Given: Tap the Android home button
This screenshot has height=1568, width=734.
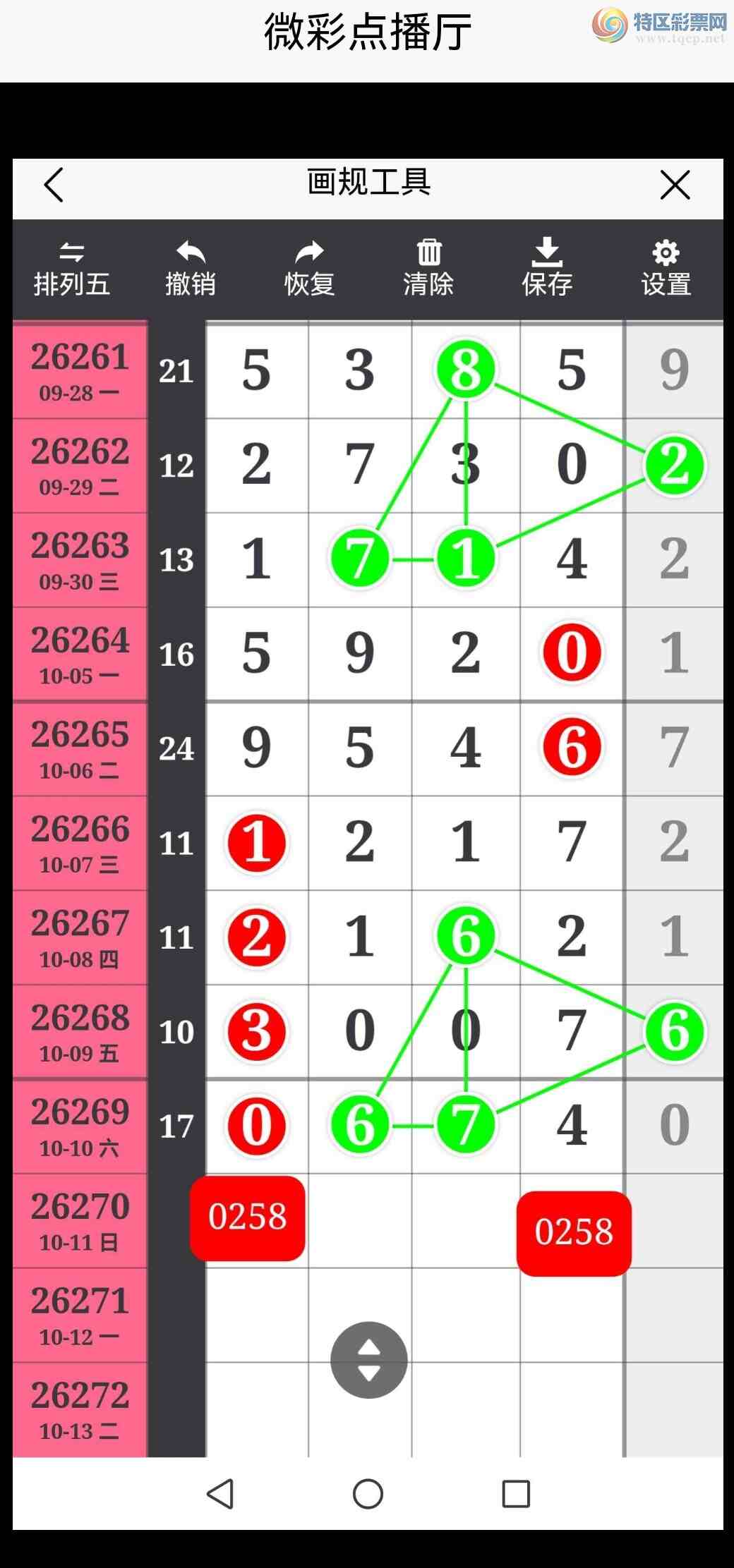Looking at the screenshot, I should click(368, 1493).
